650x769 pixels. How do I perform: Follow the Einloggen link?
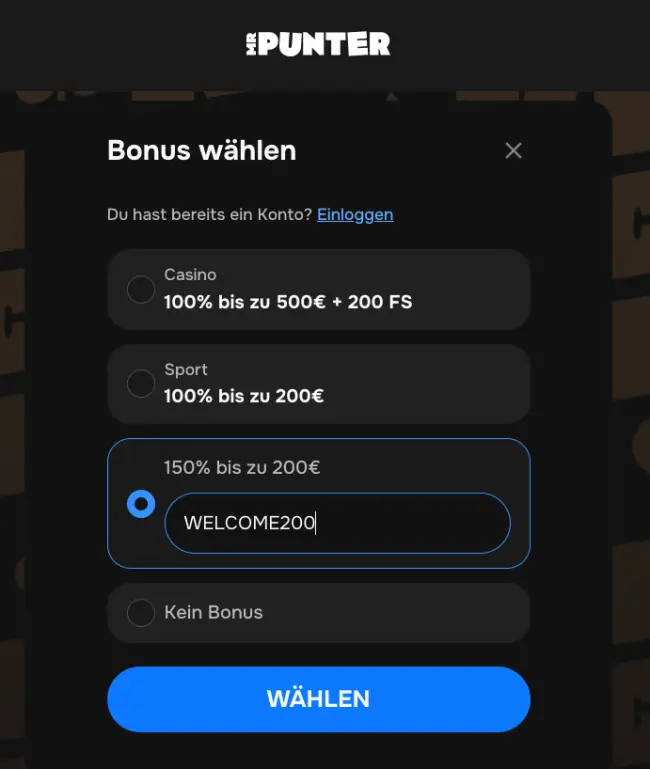click(355, 214)
